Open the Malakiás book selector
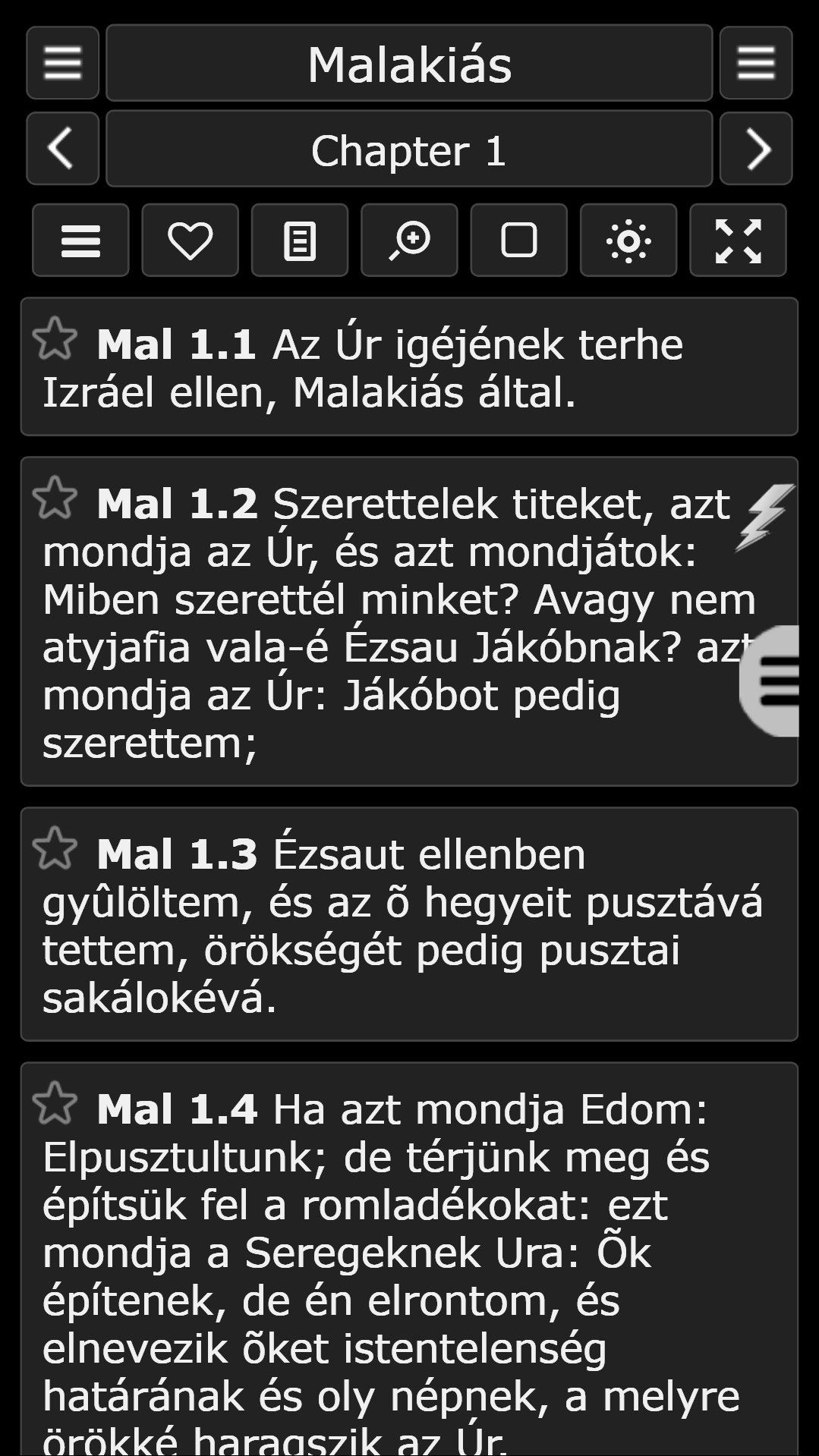Screen dimensions: 819x1456 [409, 63]
